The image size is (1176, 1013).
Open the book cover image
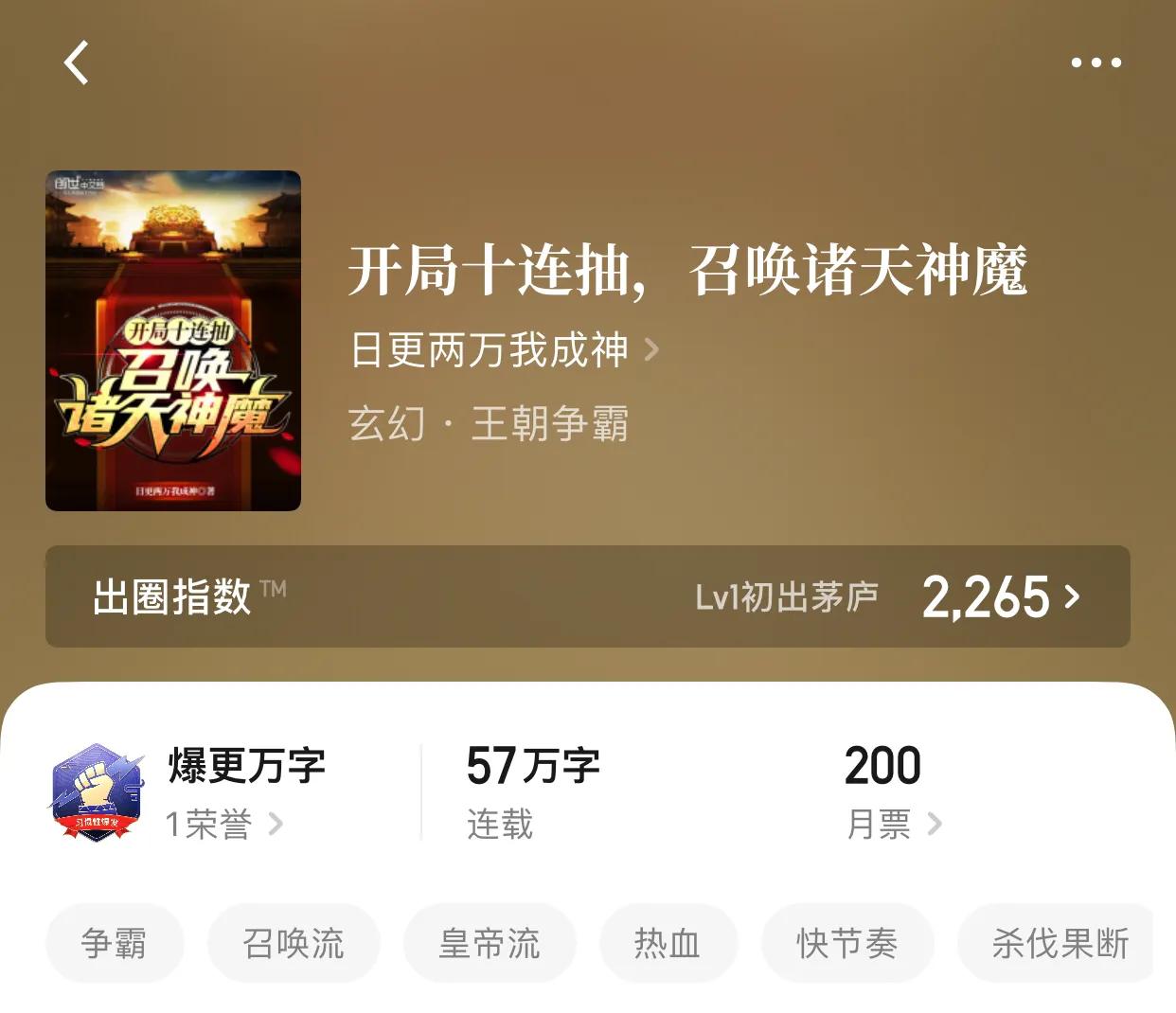click(x=173, y=341)
